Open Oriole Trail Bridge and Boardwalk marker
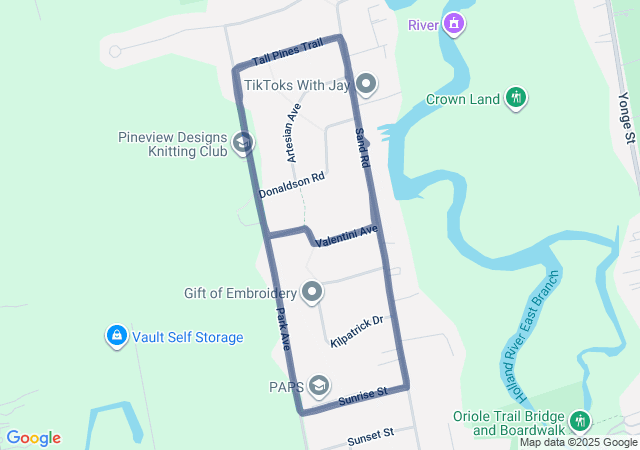The width and height of the screenshot is (640, 450). click(581, 422)
